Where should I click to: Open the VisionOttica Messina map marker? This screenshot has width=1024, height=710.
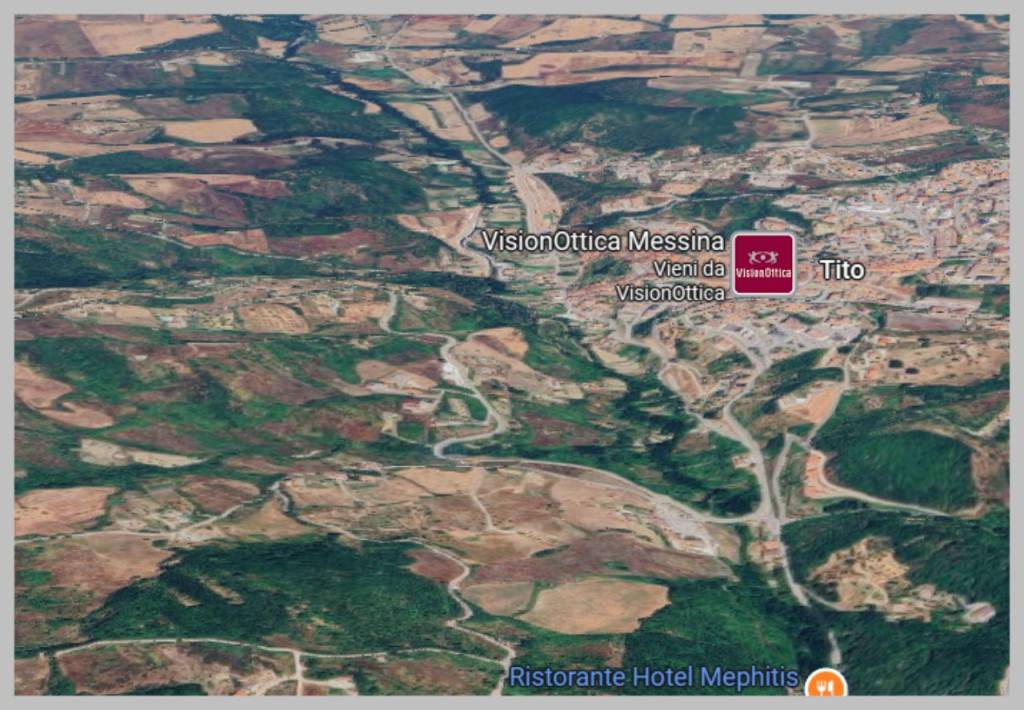764,265
